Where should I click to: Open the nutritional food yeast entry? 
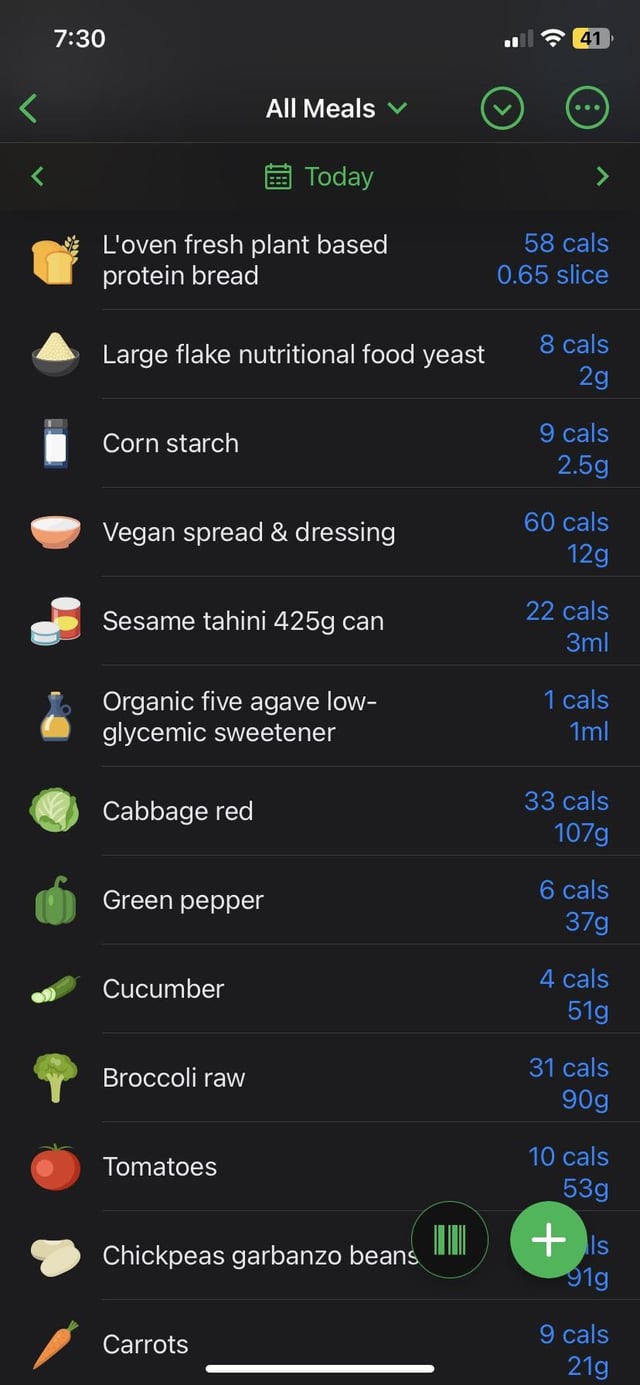click(320, 354)
